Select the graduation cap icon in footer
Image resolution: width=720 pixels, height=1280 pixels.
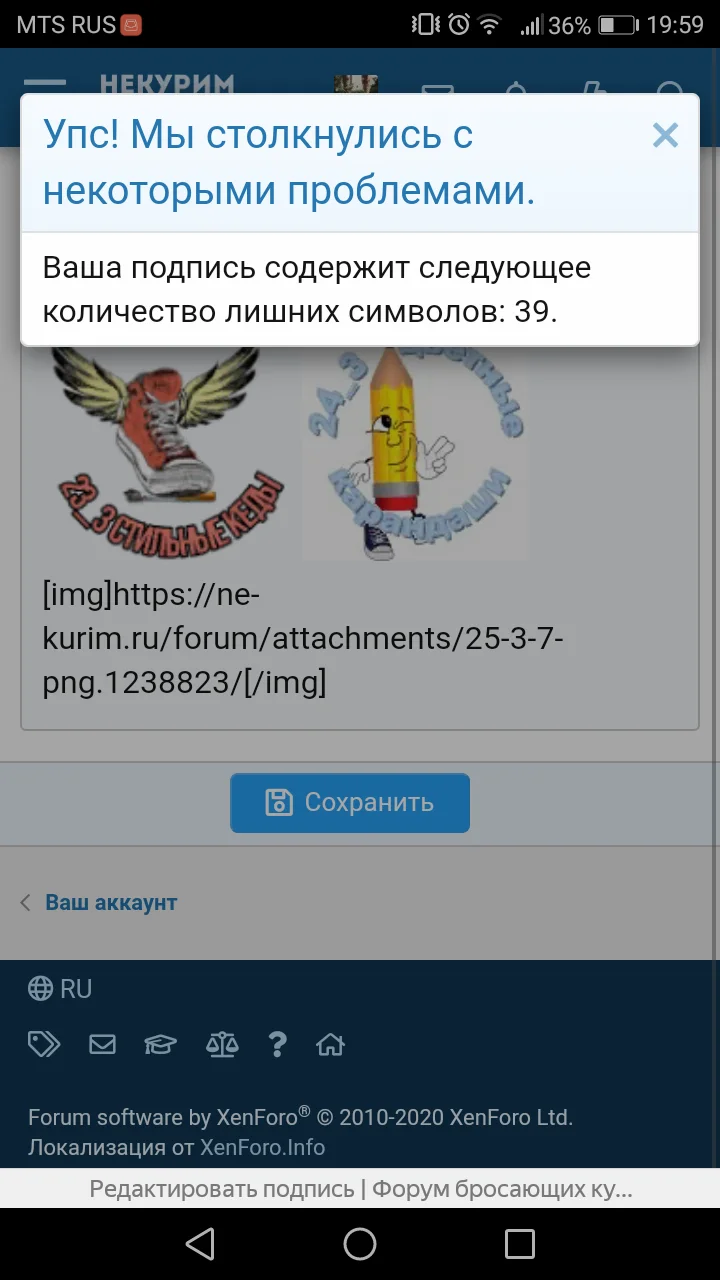pos(161,1044)
